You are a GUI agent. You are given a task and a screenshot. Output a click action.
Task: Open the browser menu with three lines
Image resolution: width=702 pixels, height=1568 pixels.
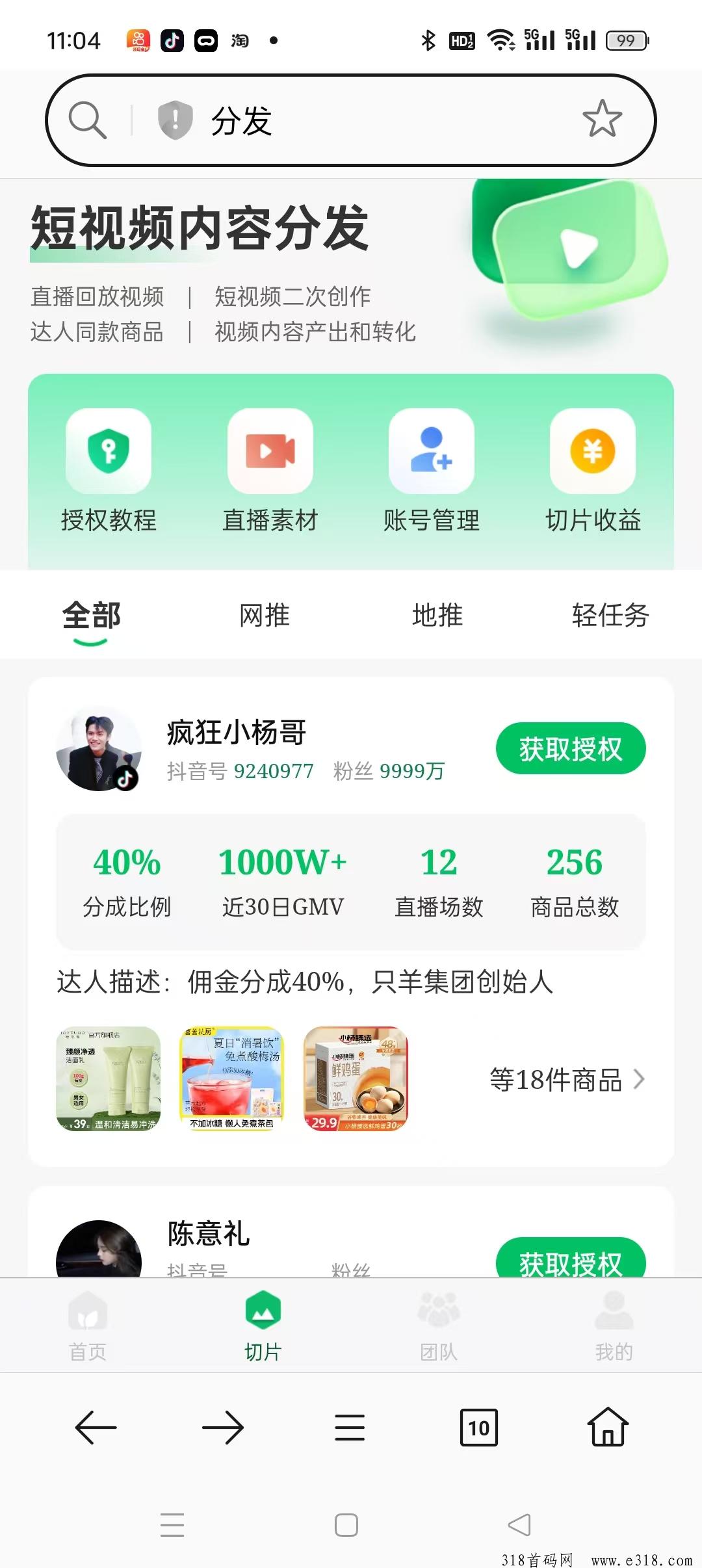click(350, 1429)
